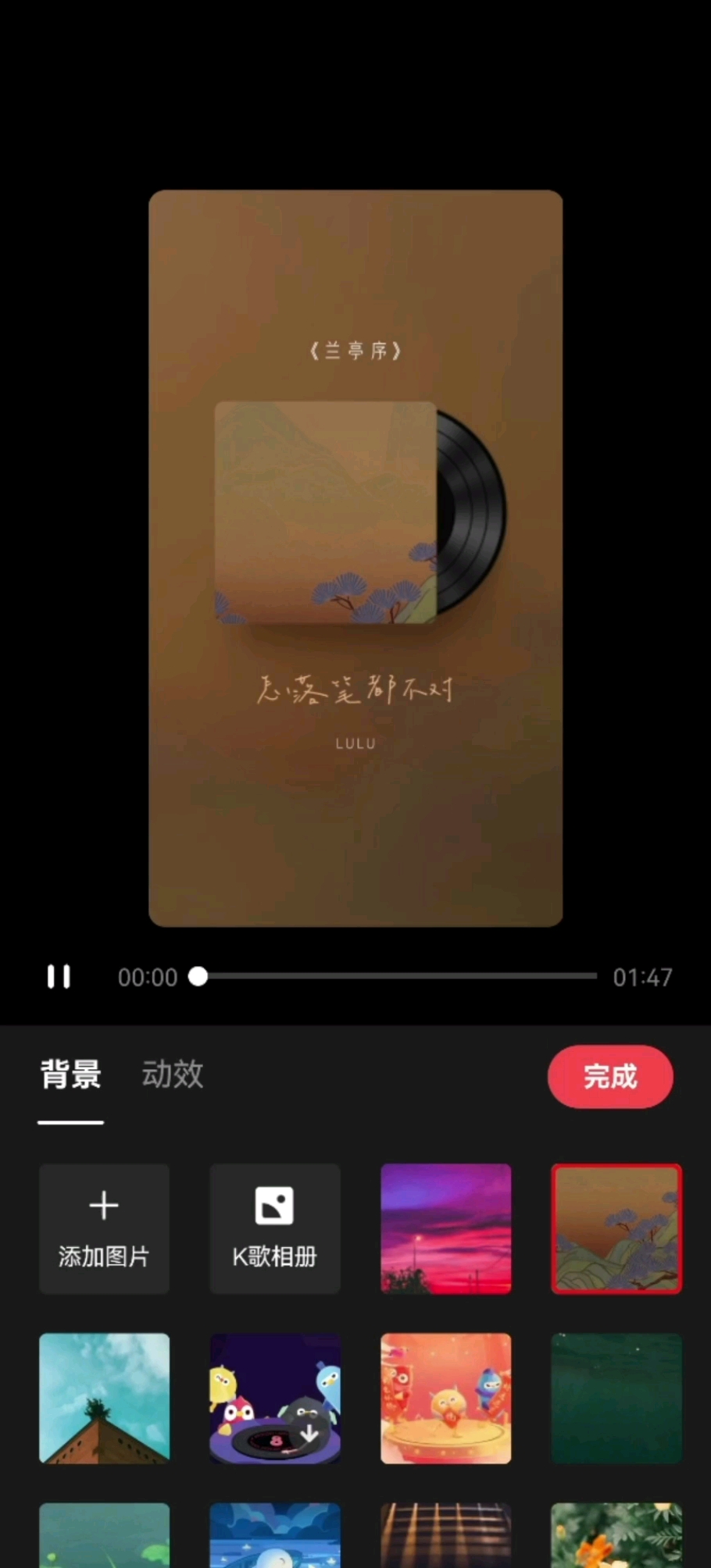Tap the red 完成 button

tap(610, 1076)
